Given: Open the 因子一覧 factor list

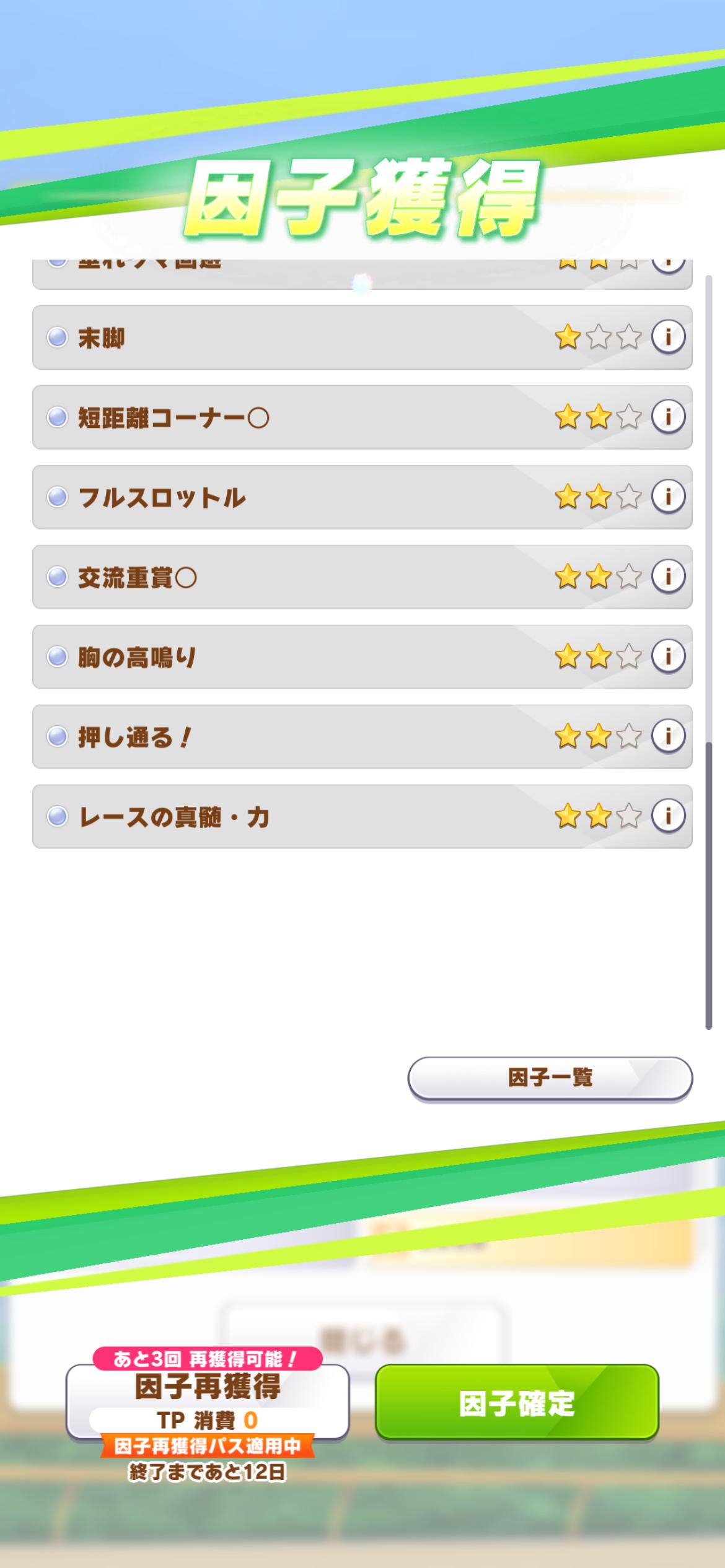Looking at the screenshot, I should click(x=550, y=1078).
